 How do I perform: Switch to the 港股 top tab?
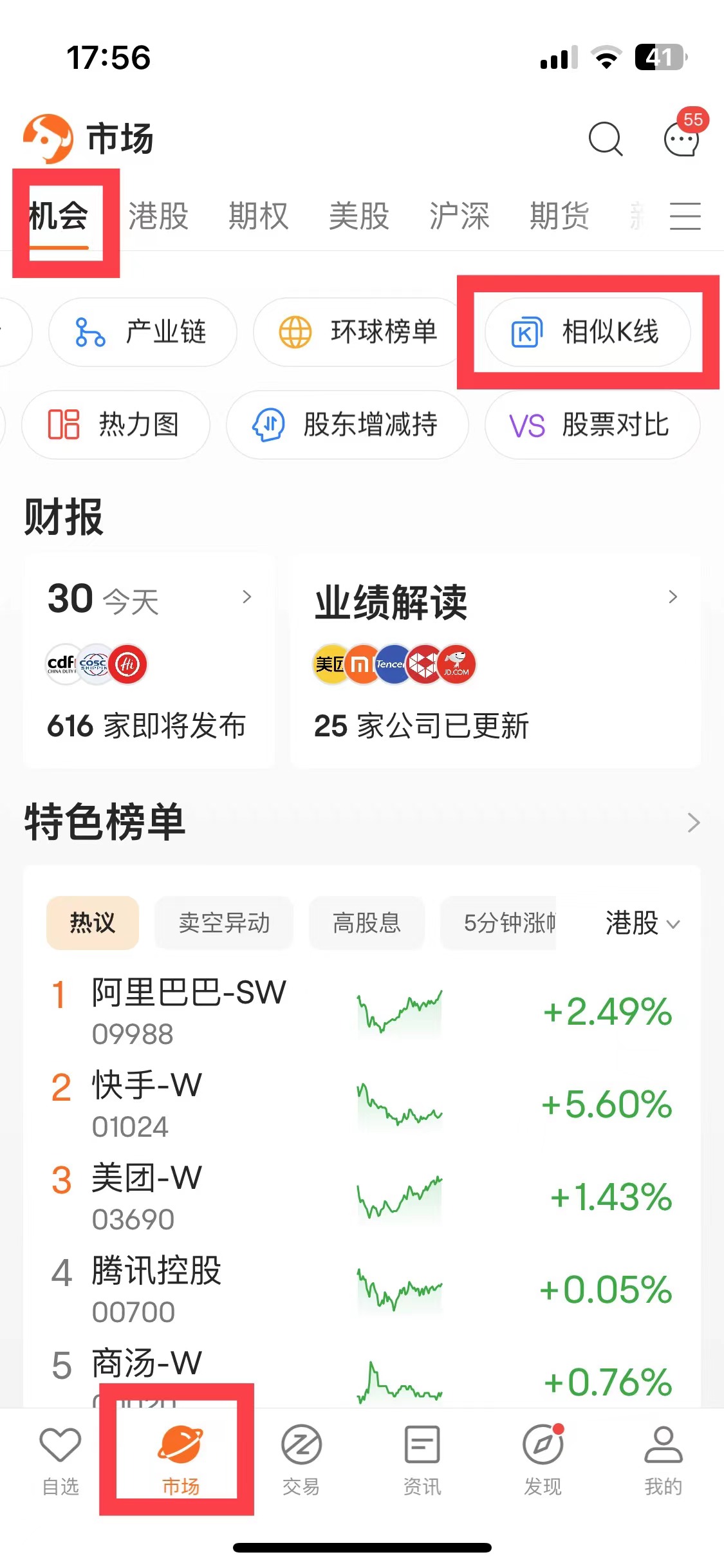(158, 216)
